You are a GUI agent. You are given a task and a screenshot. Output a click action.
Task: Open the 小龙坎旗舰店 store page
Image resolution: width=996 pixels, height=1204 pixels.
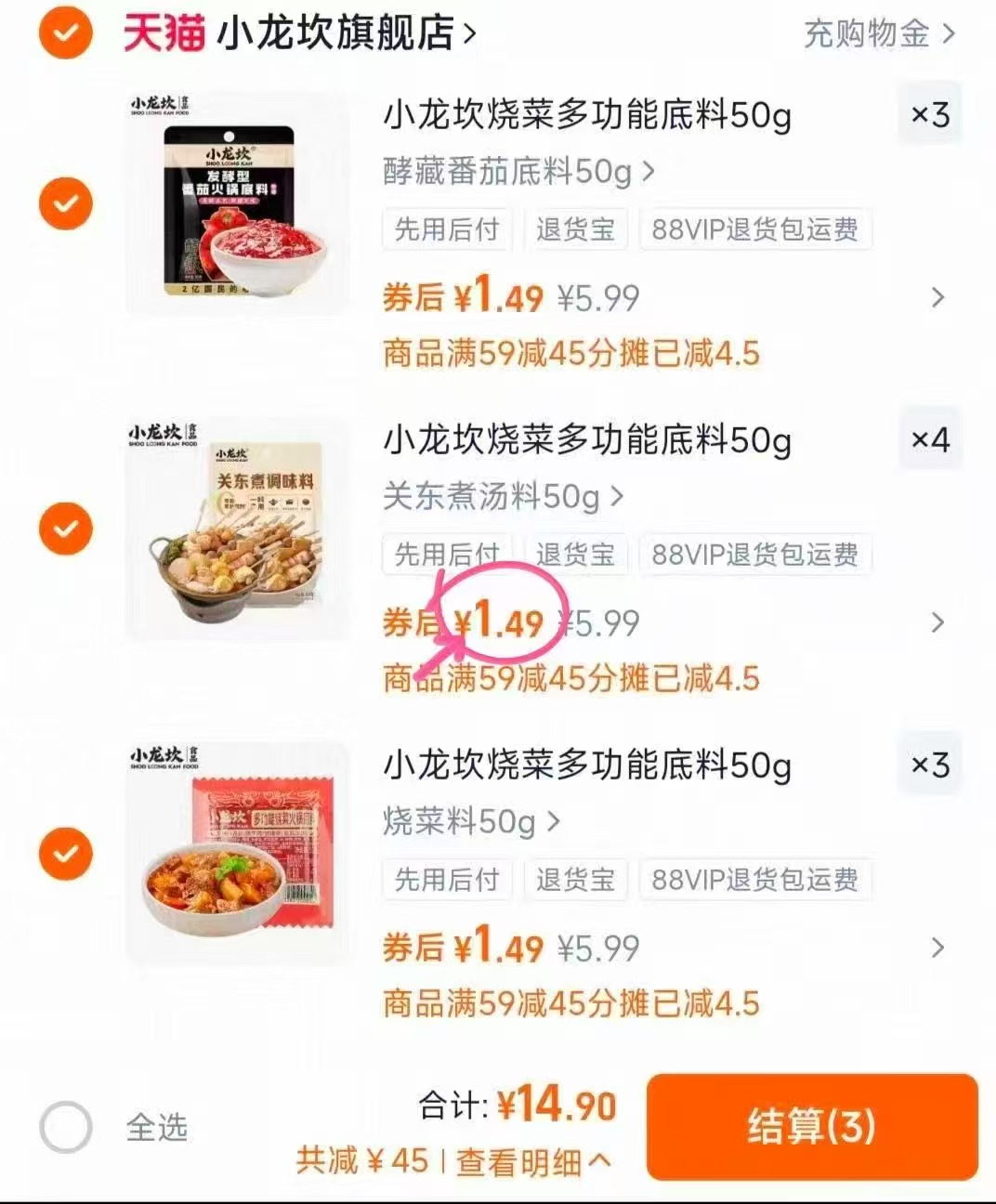(x=334, y=31)
